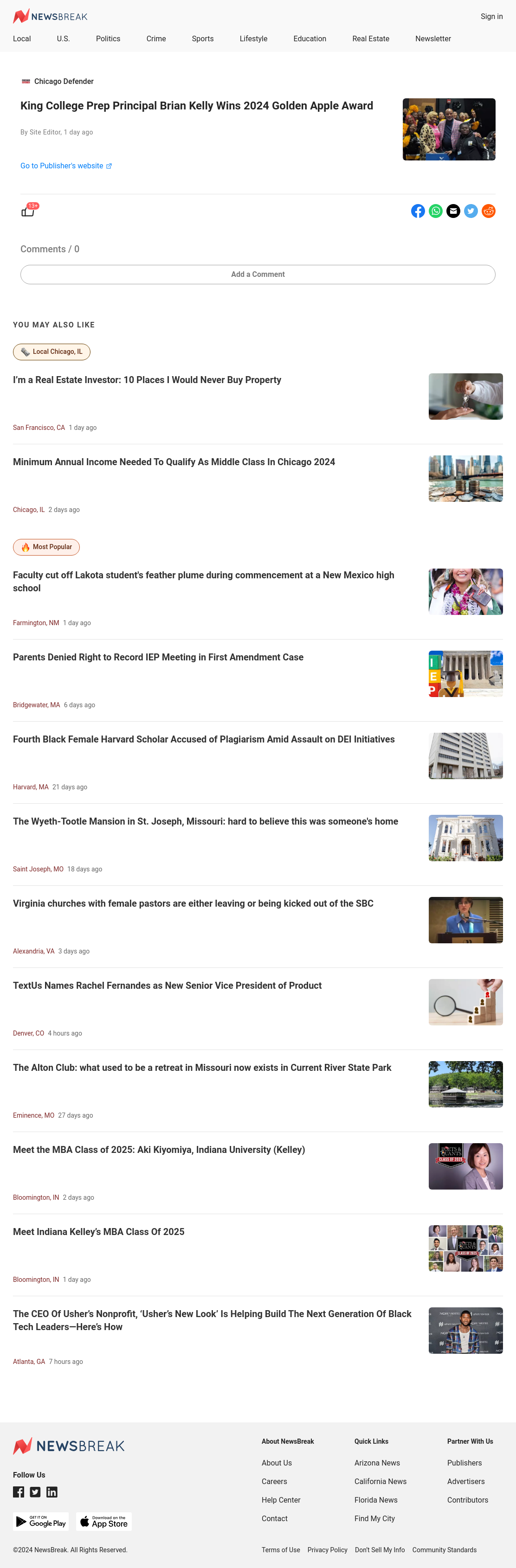This screenshot has width=516, height=1568.
Task: Like the article with the thumbs-up icon
Action: (x=28, y=211)
